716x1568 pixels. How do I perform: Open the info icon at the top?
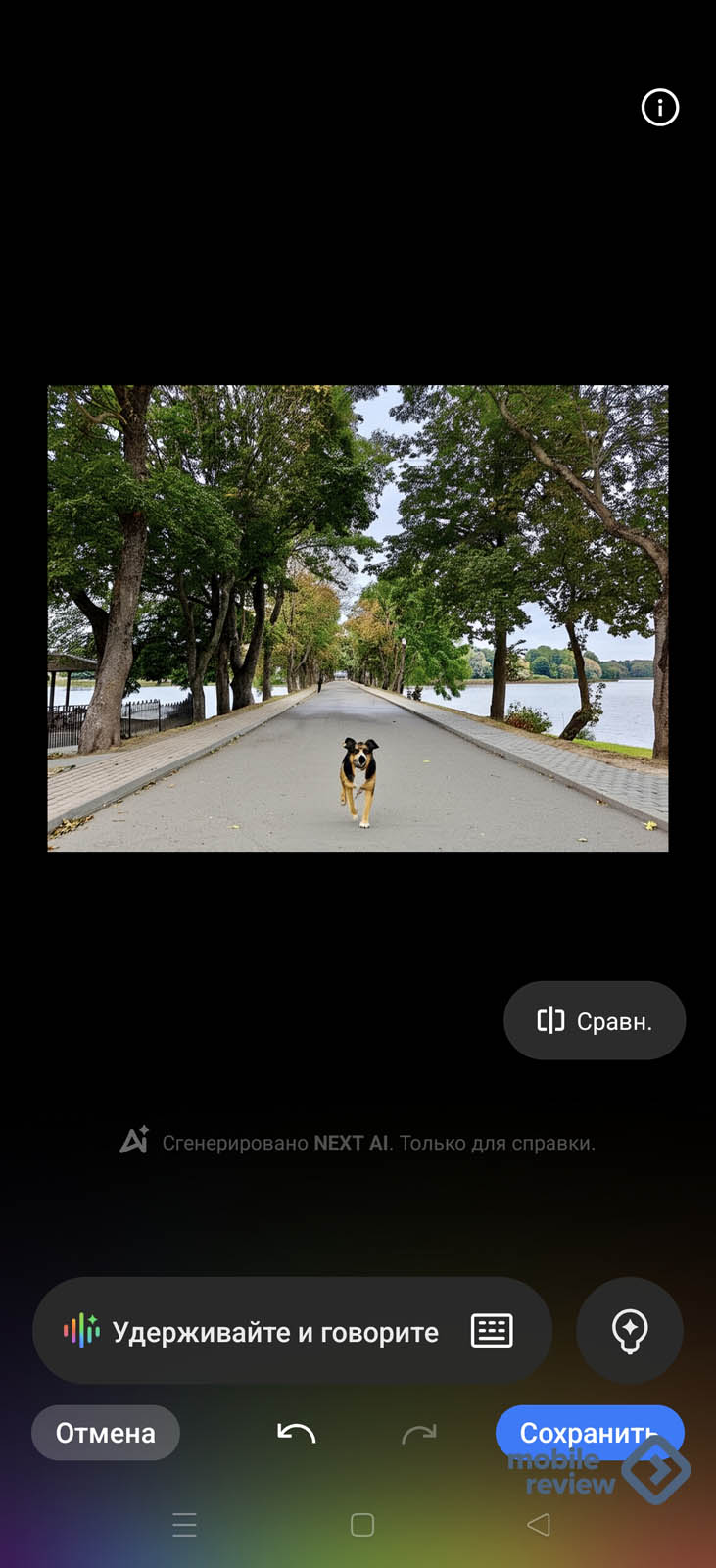659,108
